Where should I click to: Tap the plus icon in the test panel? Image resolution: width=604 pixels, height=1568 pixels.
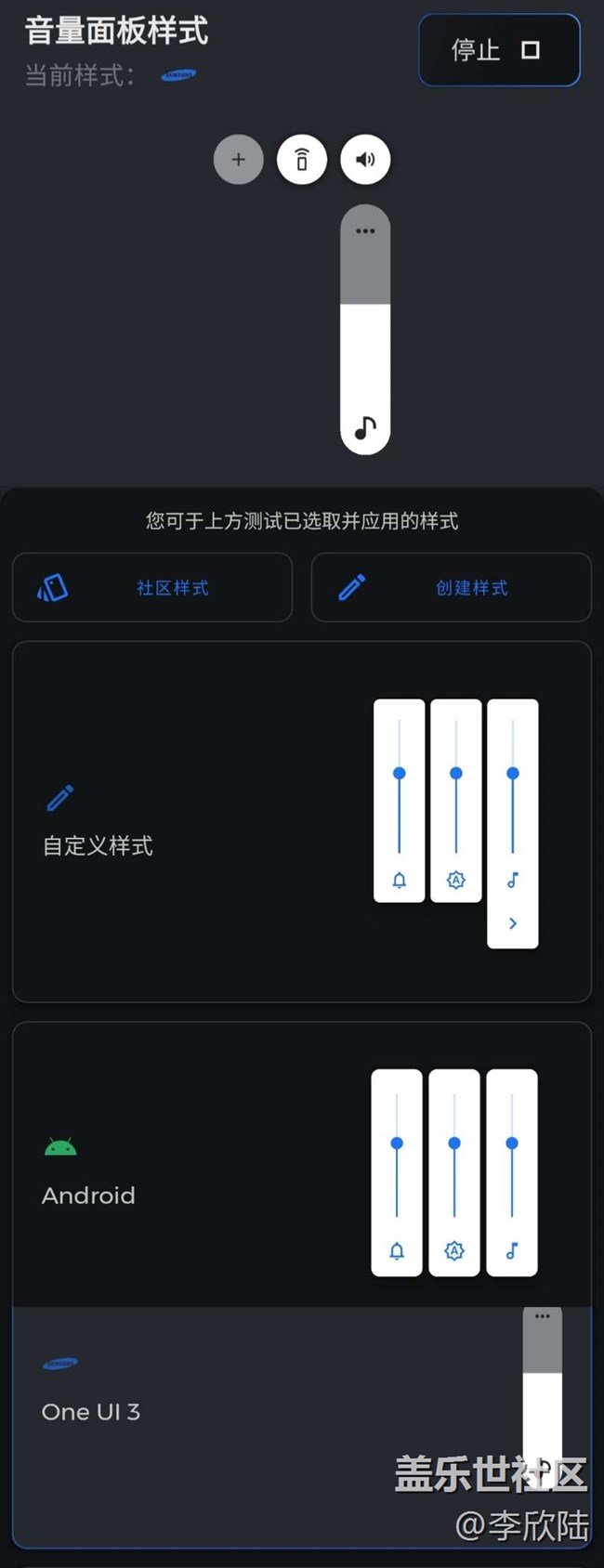(239, 160)
